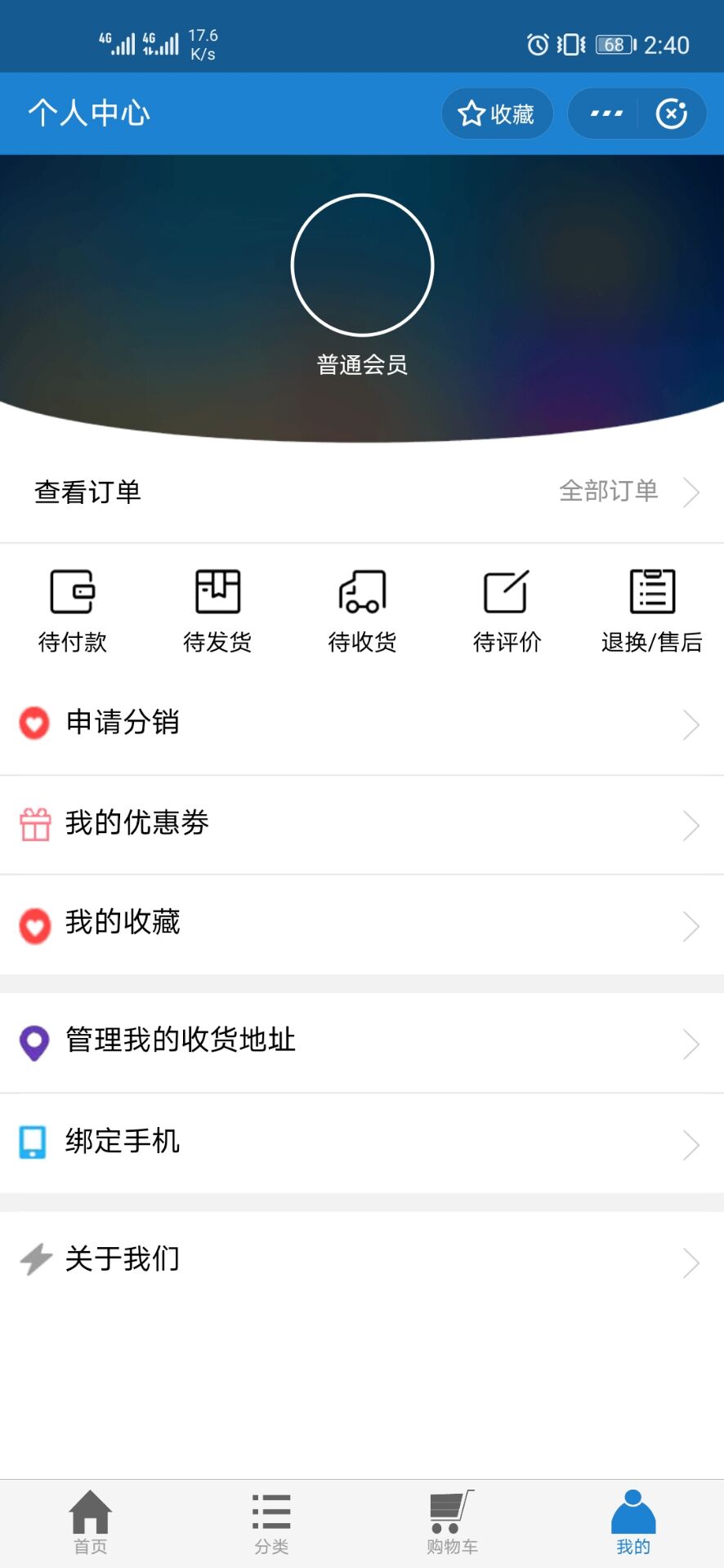This screenshot has width=724, height=1568.
Task: Close the mini program
Action: click(x=672, y=114)
